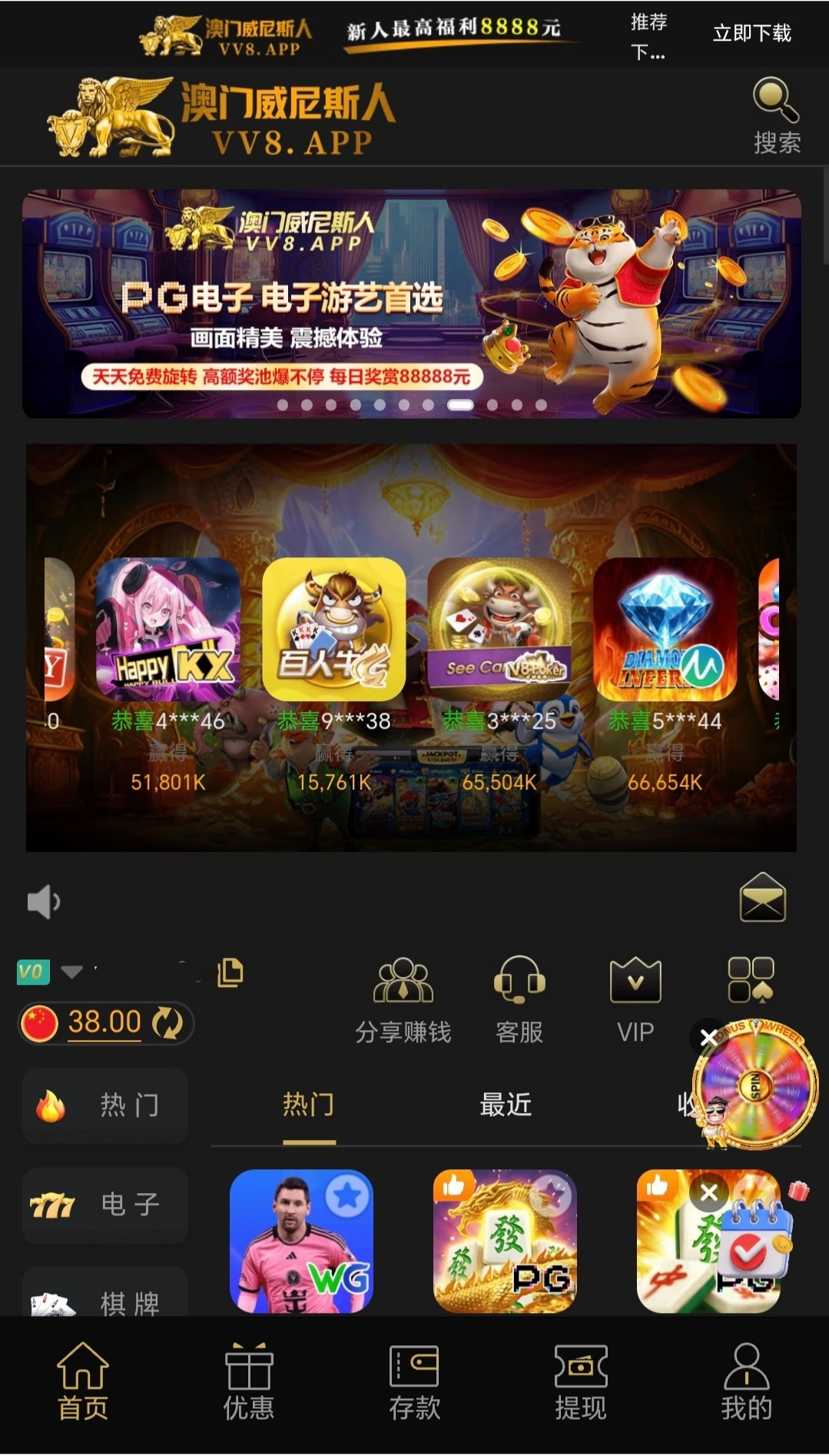The height and width of the screenshot is (1456, 829).
Task: Go to the 优惠 promotions tab
Action: point(248,1381)
